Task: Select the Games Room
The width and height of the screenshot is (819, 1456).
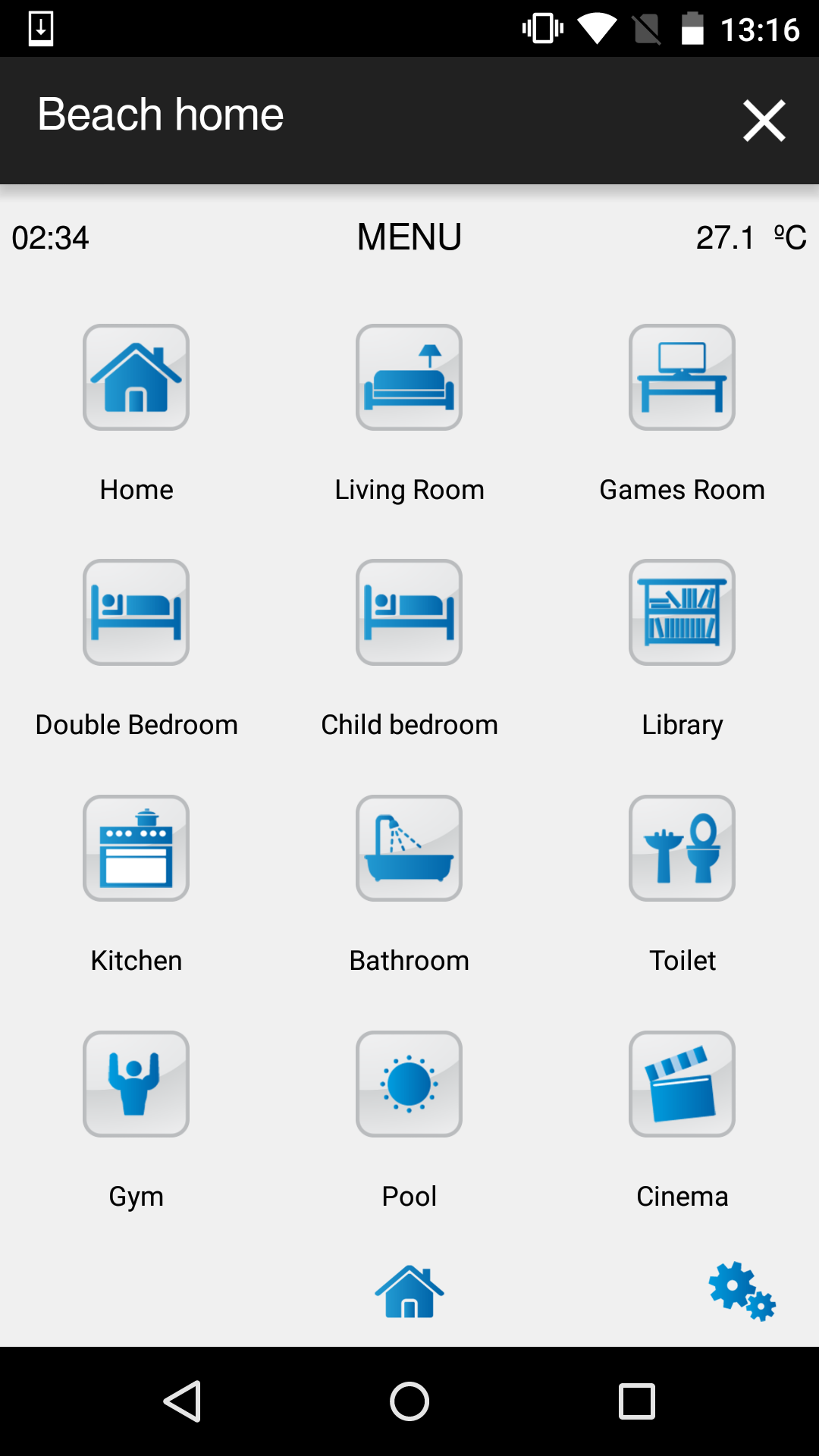Action: click(x=682, y=378)
